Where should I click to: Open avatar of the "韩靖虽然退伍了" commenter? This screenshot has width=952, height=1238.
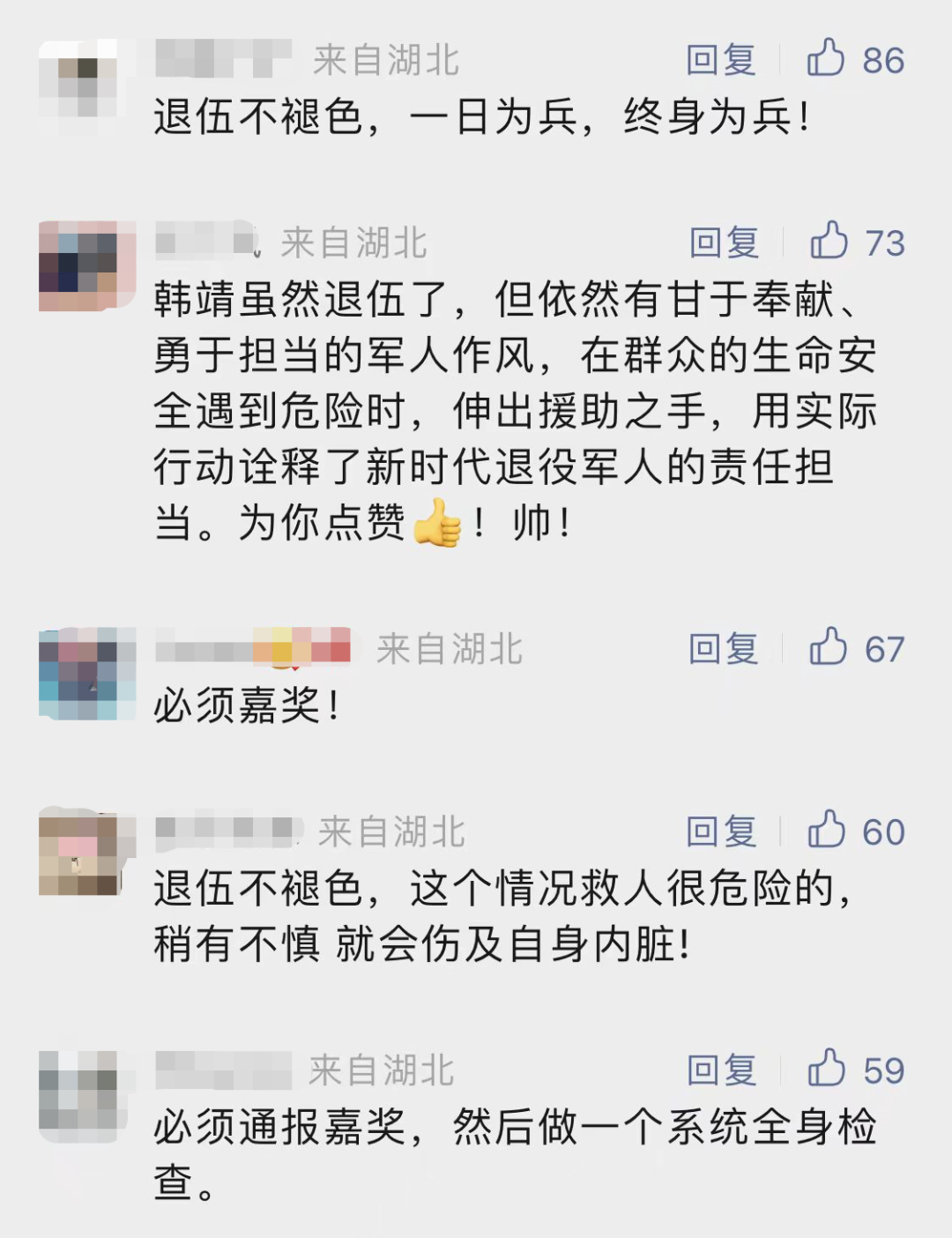point(87,266)
